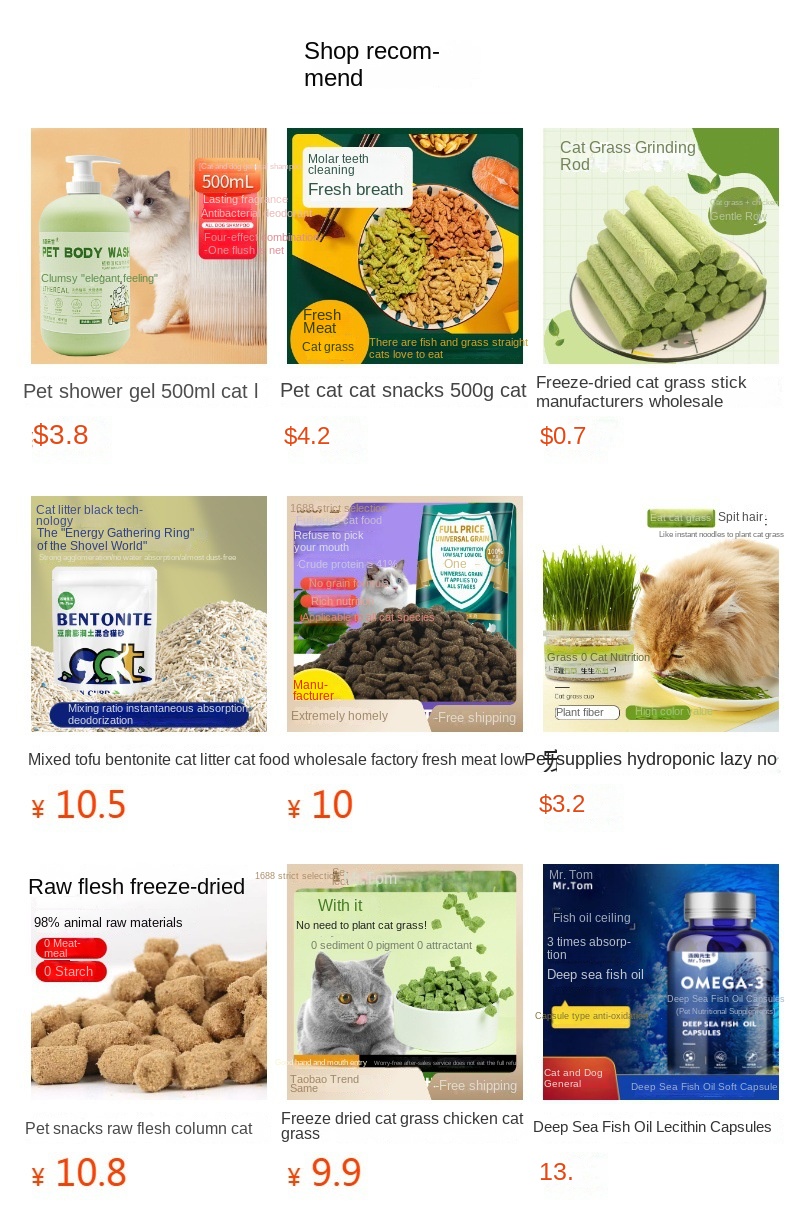Screen dimensions: 790x1232
Task: Select the Bentonite cat litter product picture
Action: click(148, 614)
